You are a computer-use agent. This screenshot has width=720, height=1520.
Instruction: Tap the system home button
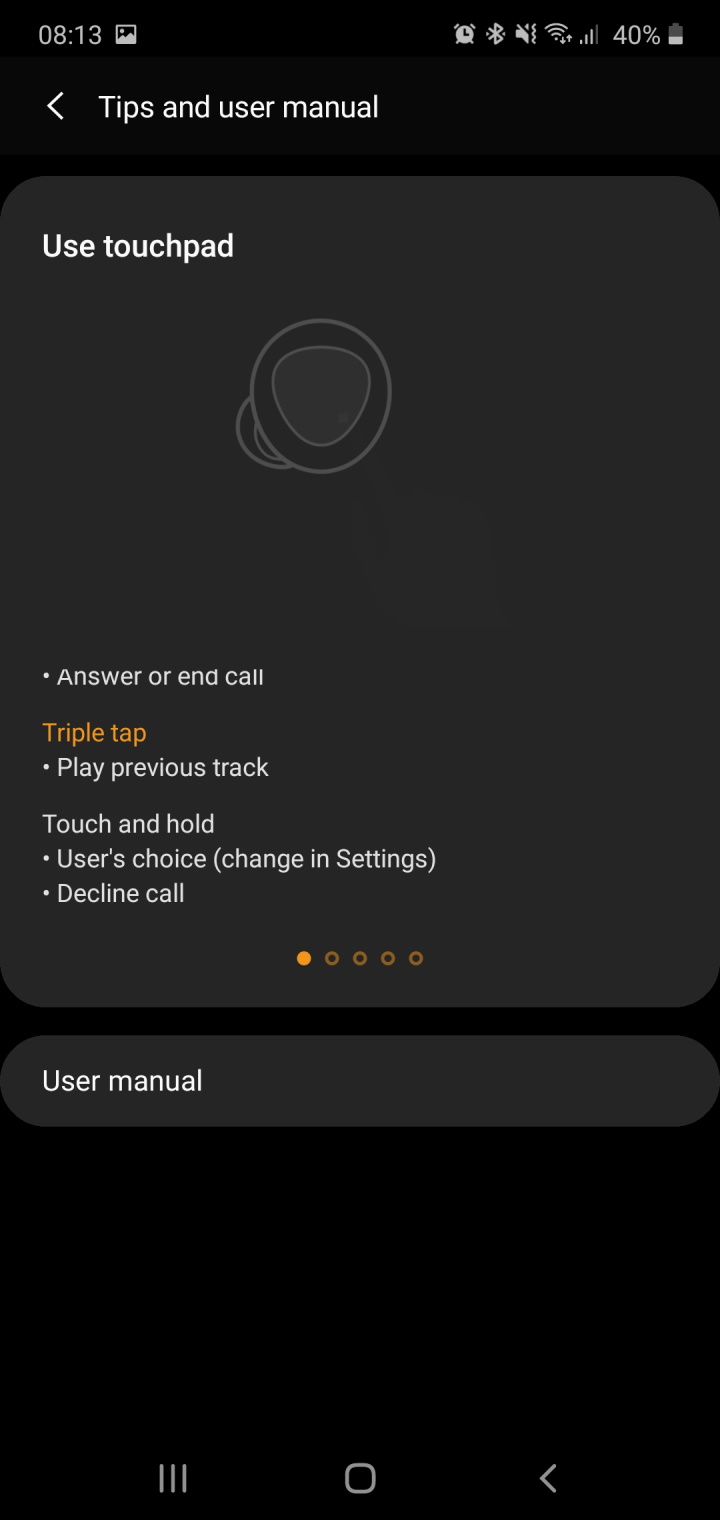click(360, 1478)
